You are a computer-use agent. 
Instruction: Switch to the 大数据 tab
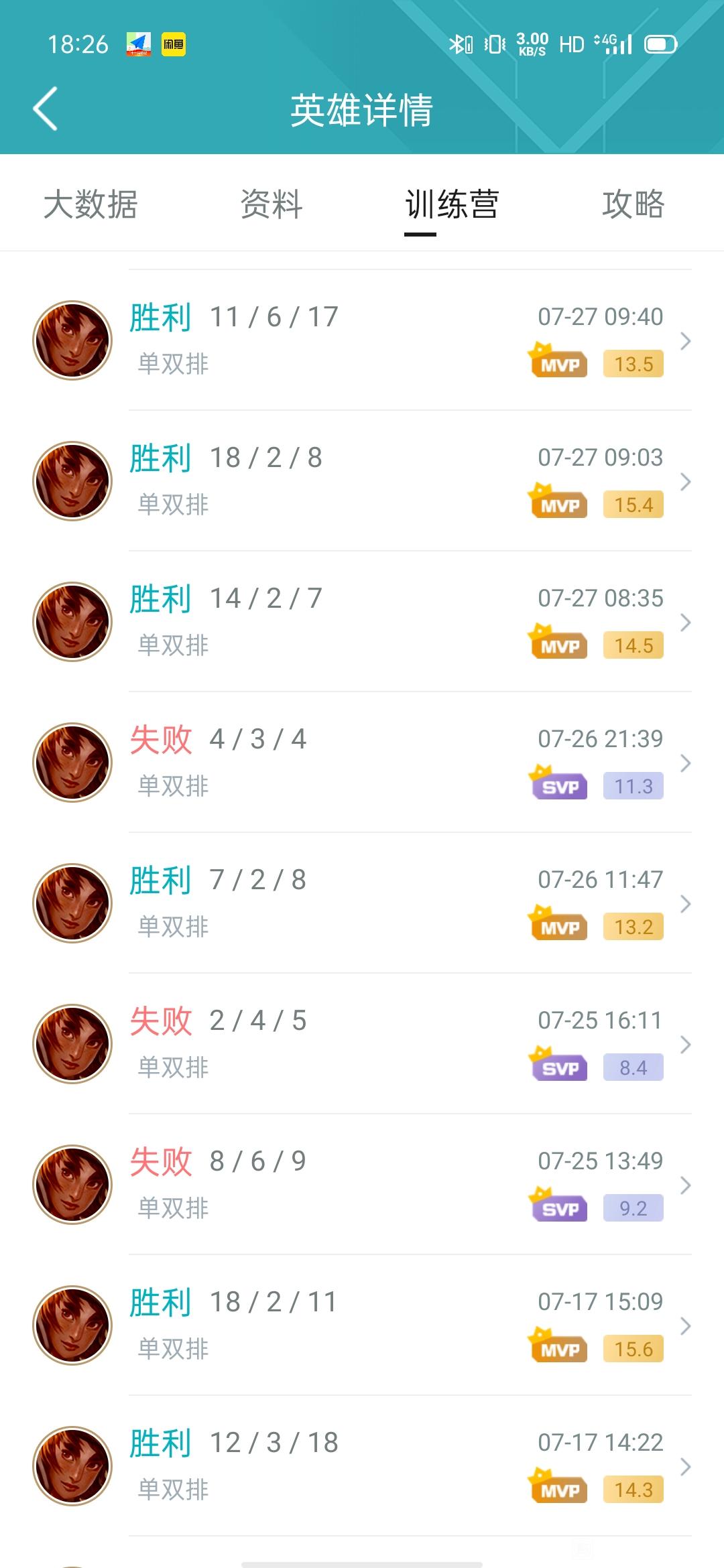click(90, 204)
